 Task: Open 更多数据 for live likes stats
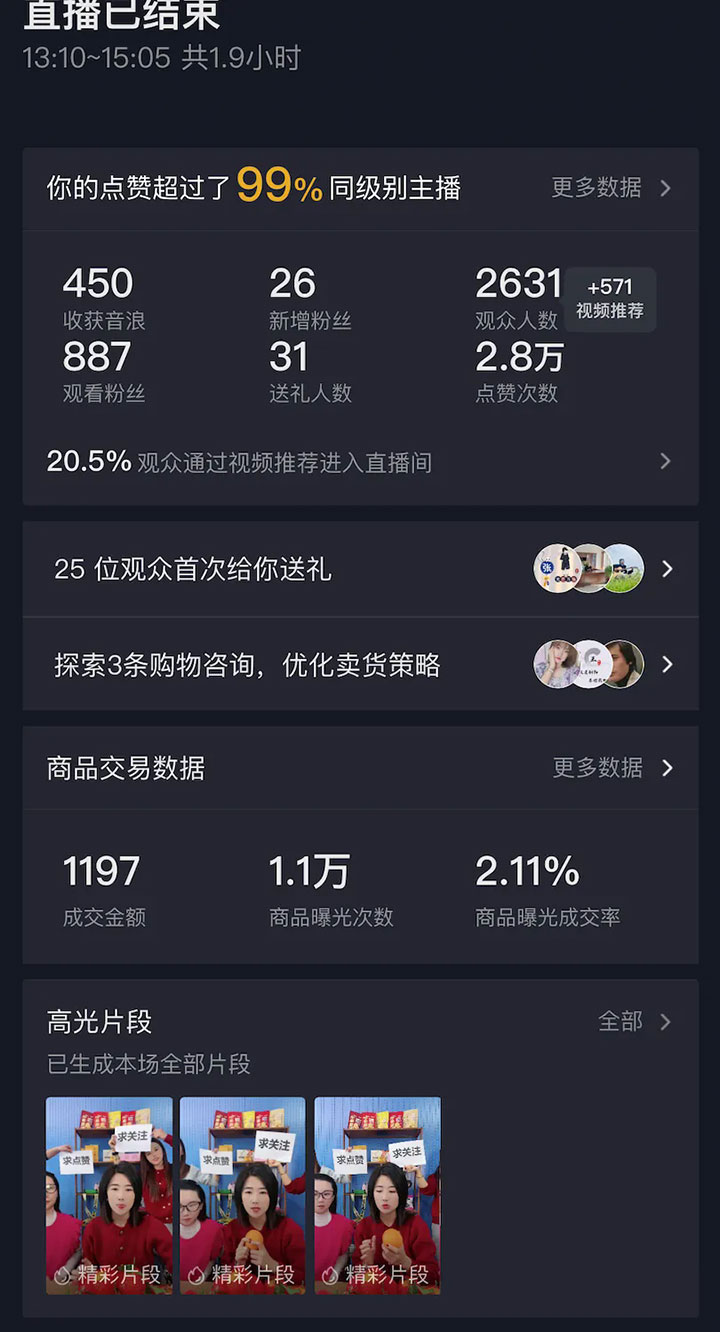pos(610,188)
